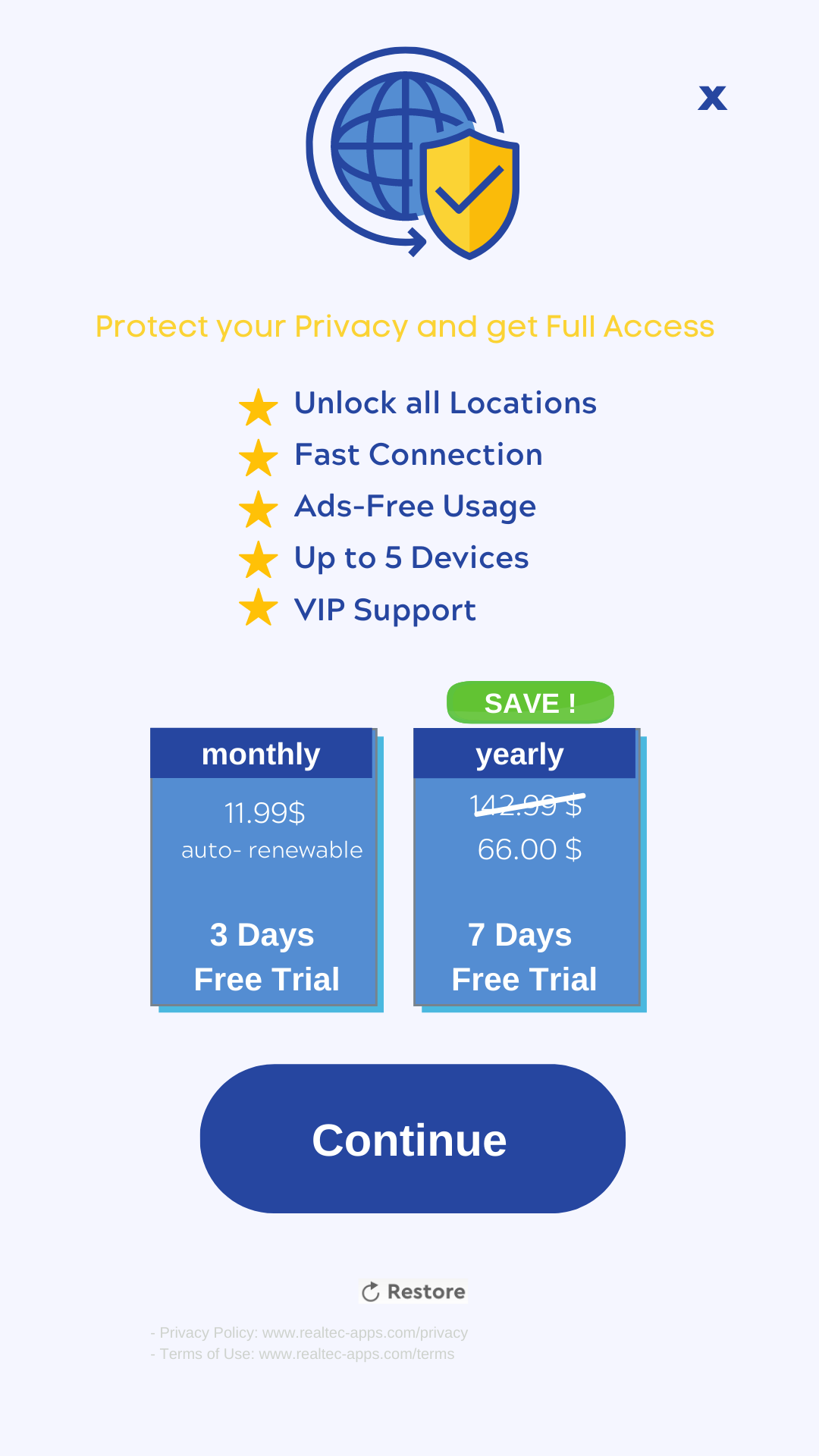Select the monthly 11.99$ plan

click(265, 869)
